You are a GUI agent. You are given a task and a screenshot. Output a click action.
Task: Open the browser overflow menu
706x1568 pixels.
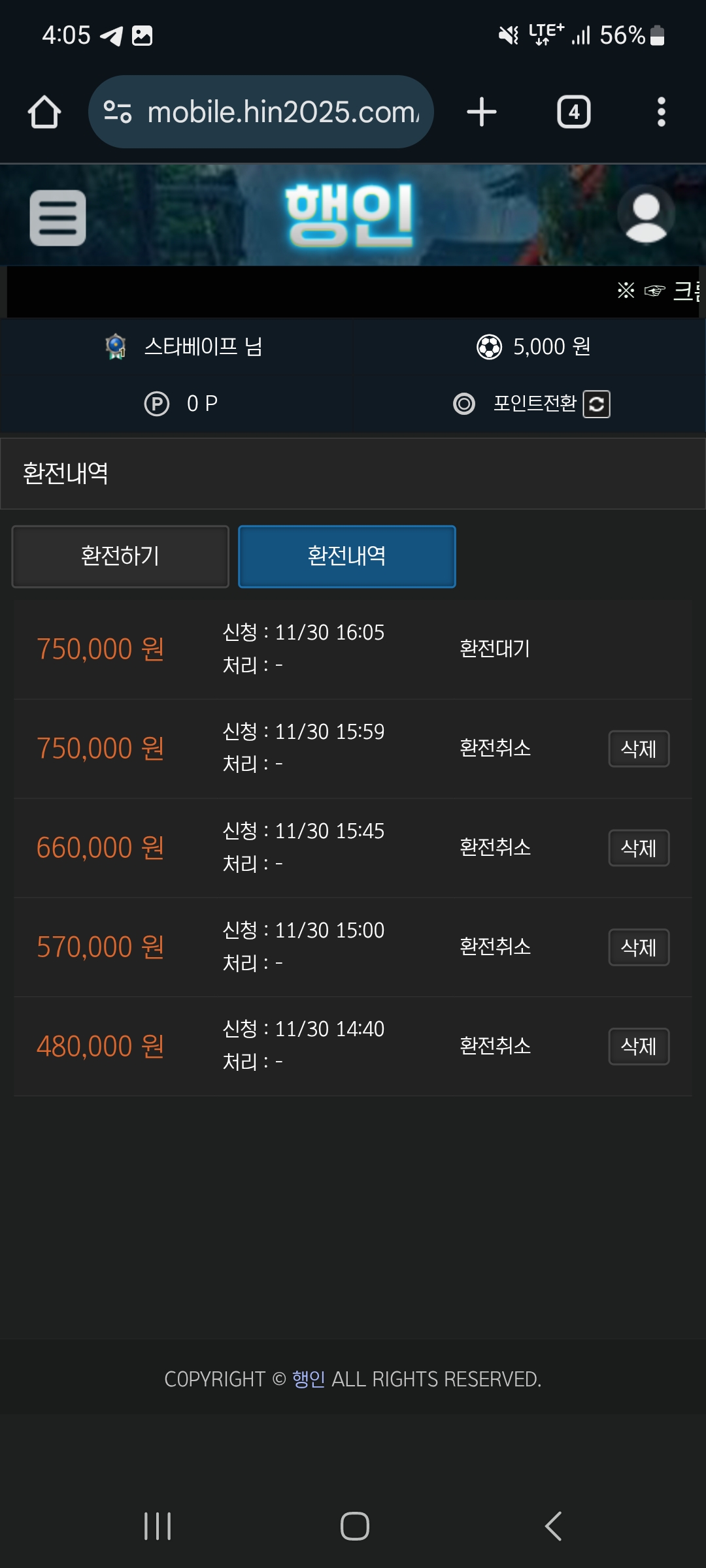(x=661, y=112)
